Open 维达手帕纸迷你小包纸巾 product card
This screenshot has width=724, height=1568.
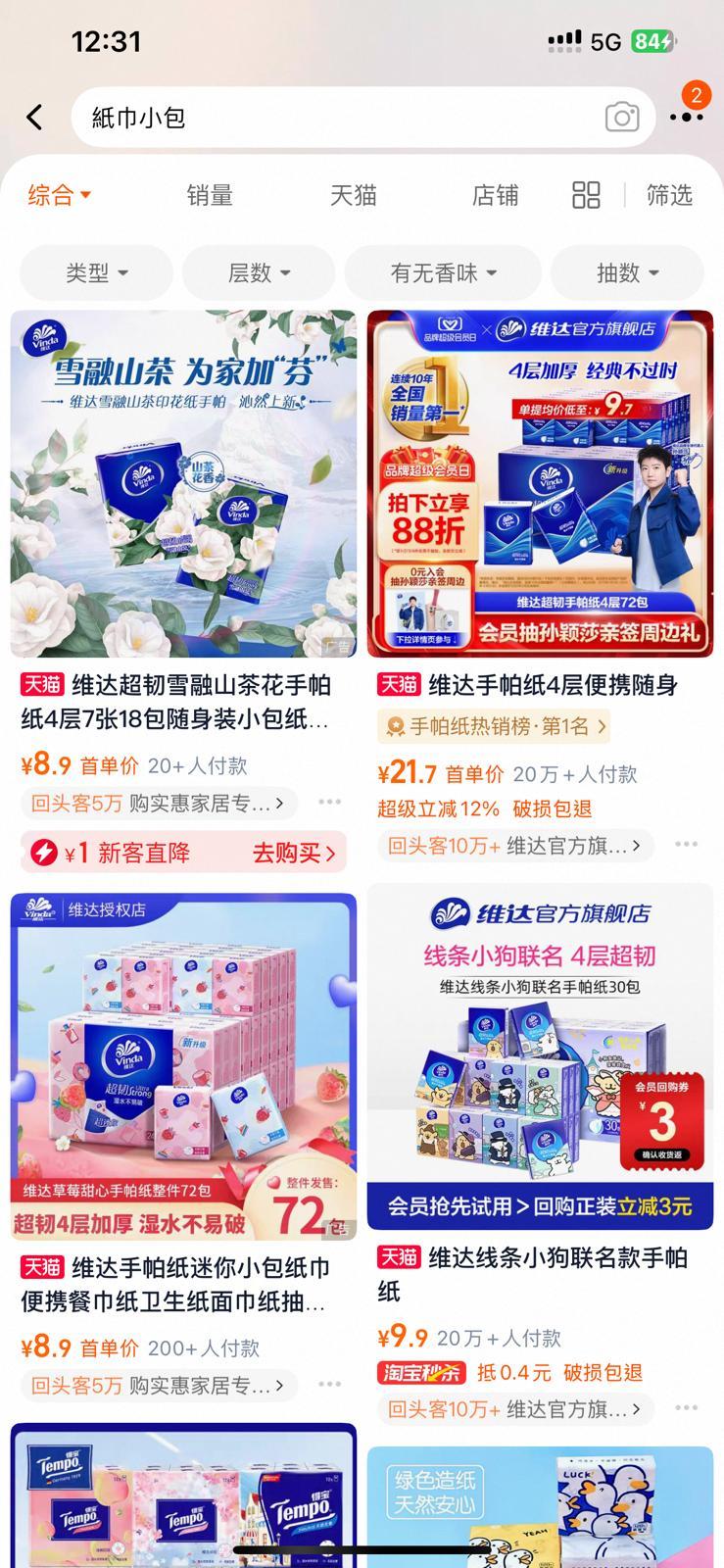pos(183,1068)
